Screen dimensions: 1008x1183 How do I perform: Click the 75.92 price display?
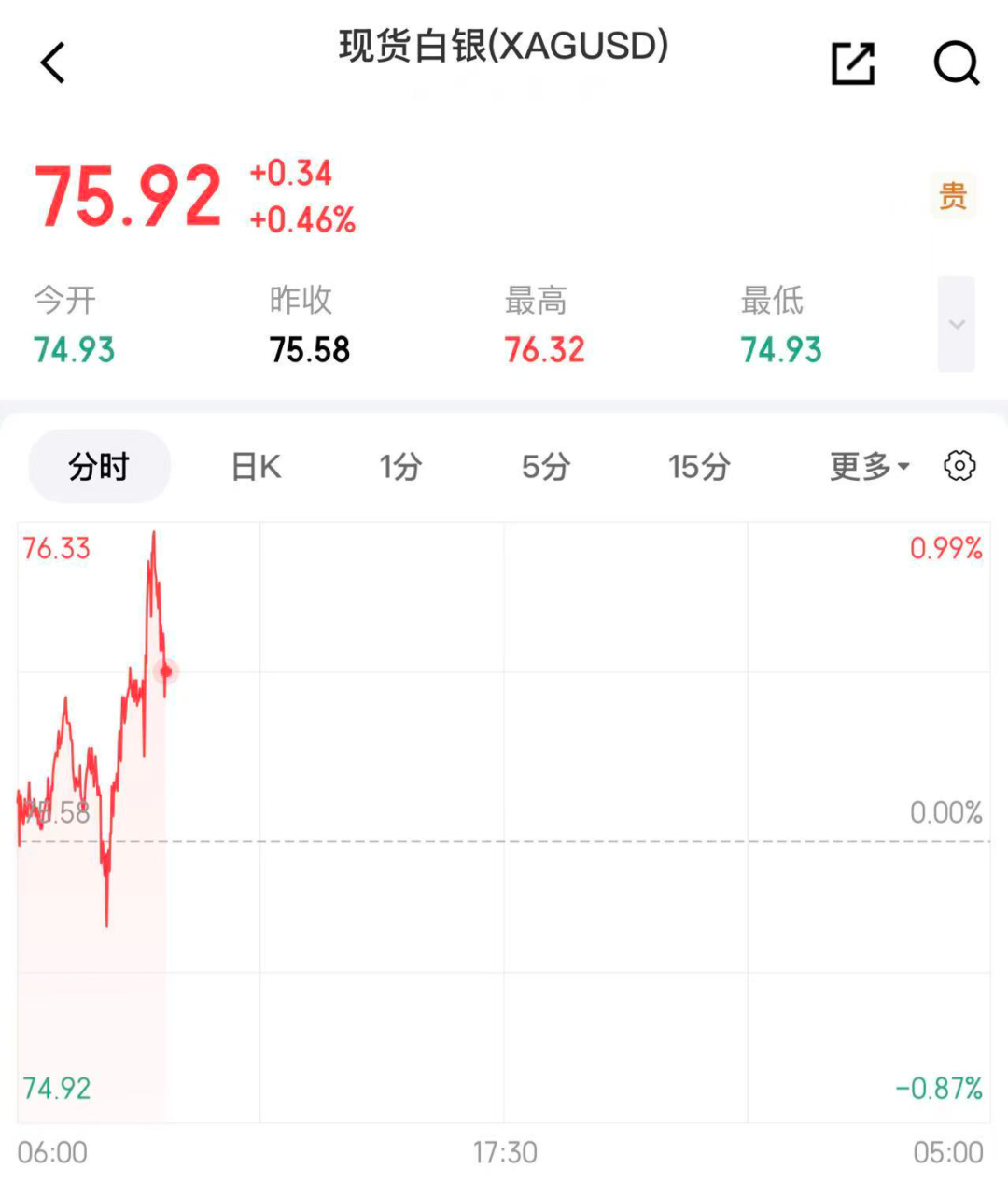pos(128,191)
